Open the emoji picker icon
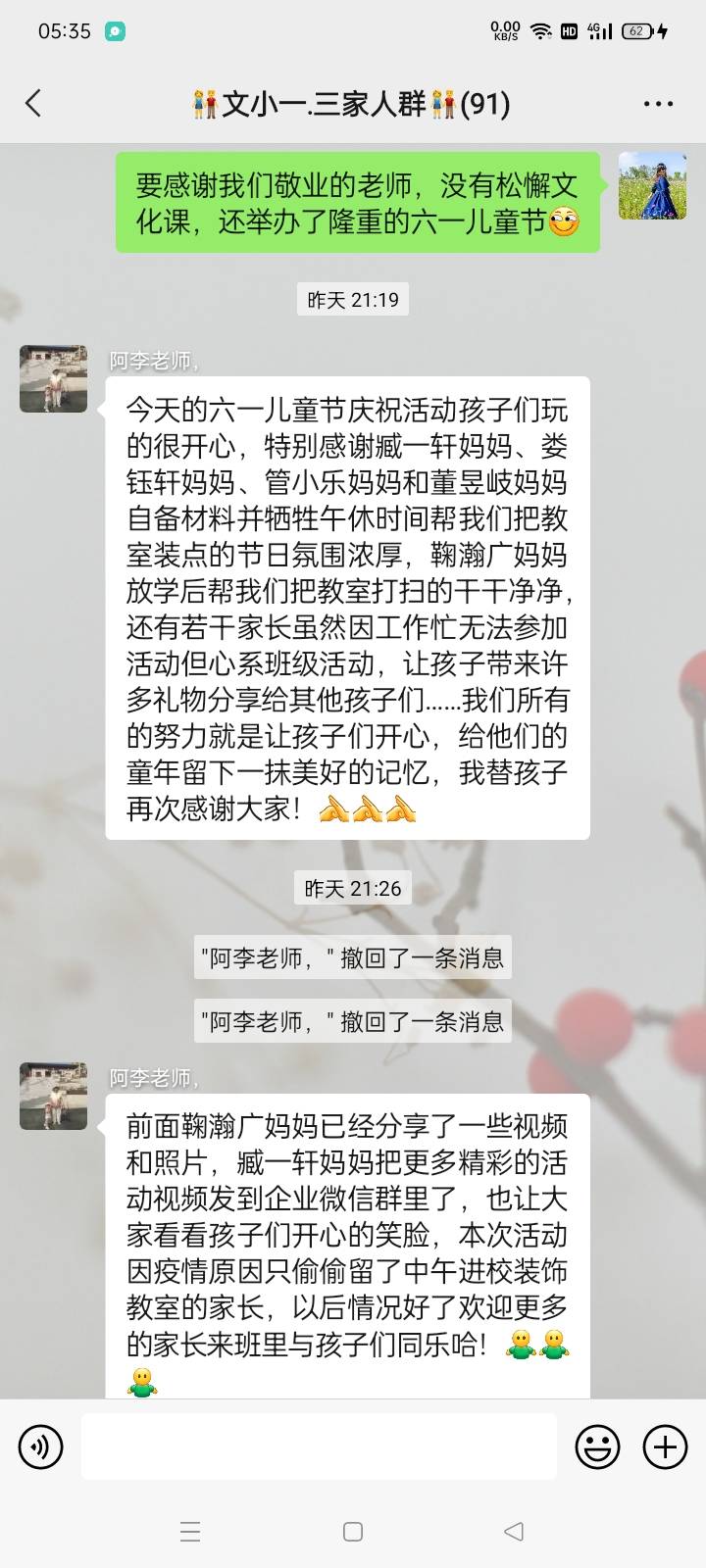The height and width of the screenshot is (1568, 706). tap(599, 1446)
